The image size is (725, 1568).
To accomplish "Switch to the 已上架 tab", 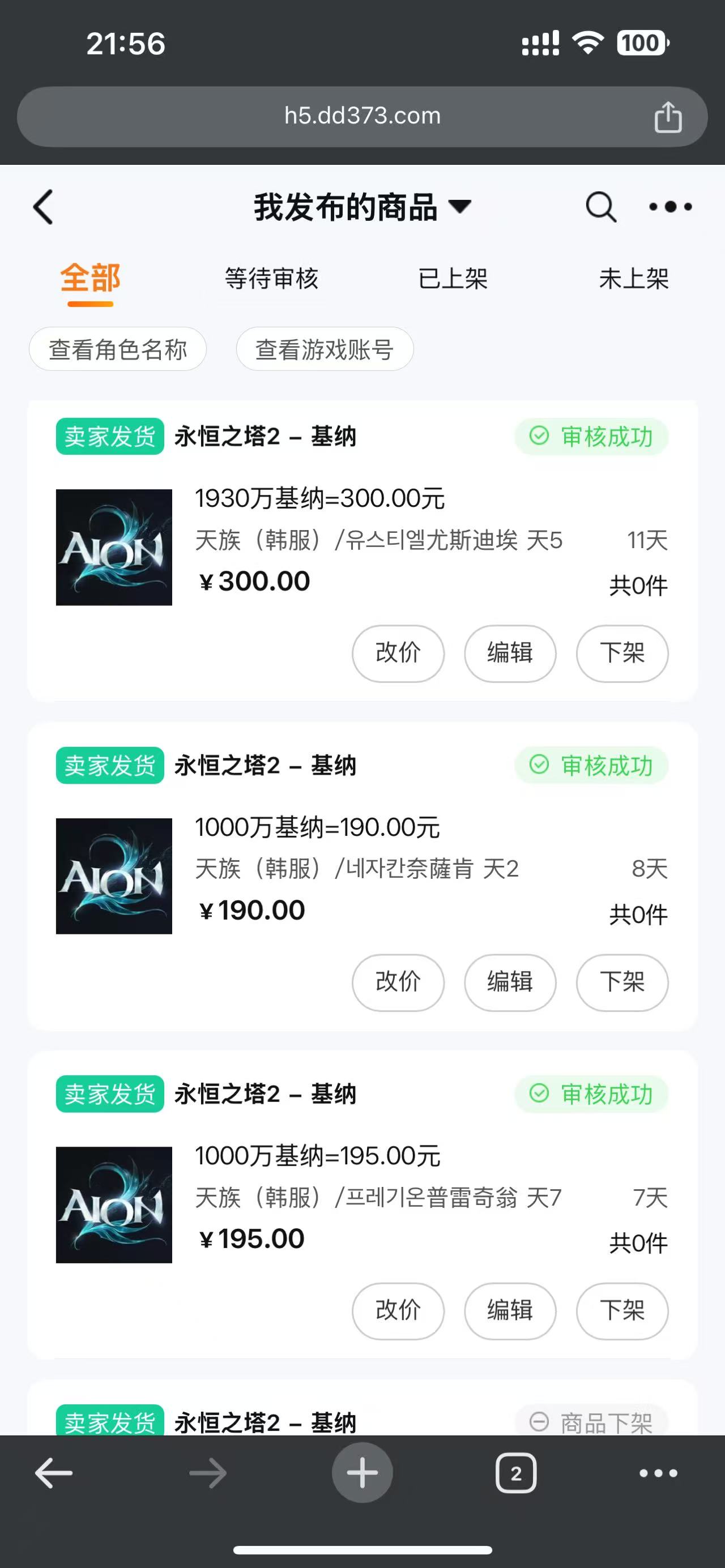I will (453, 279).
